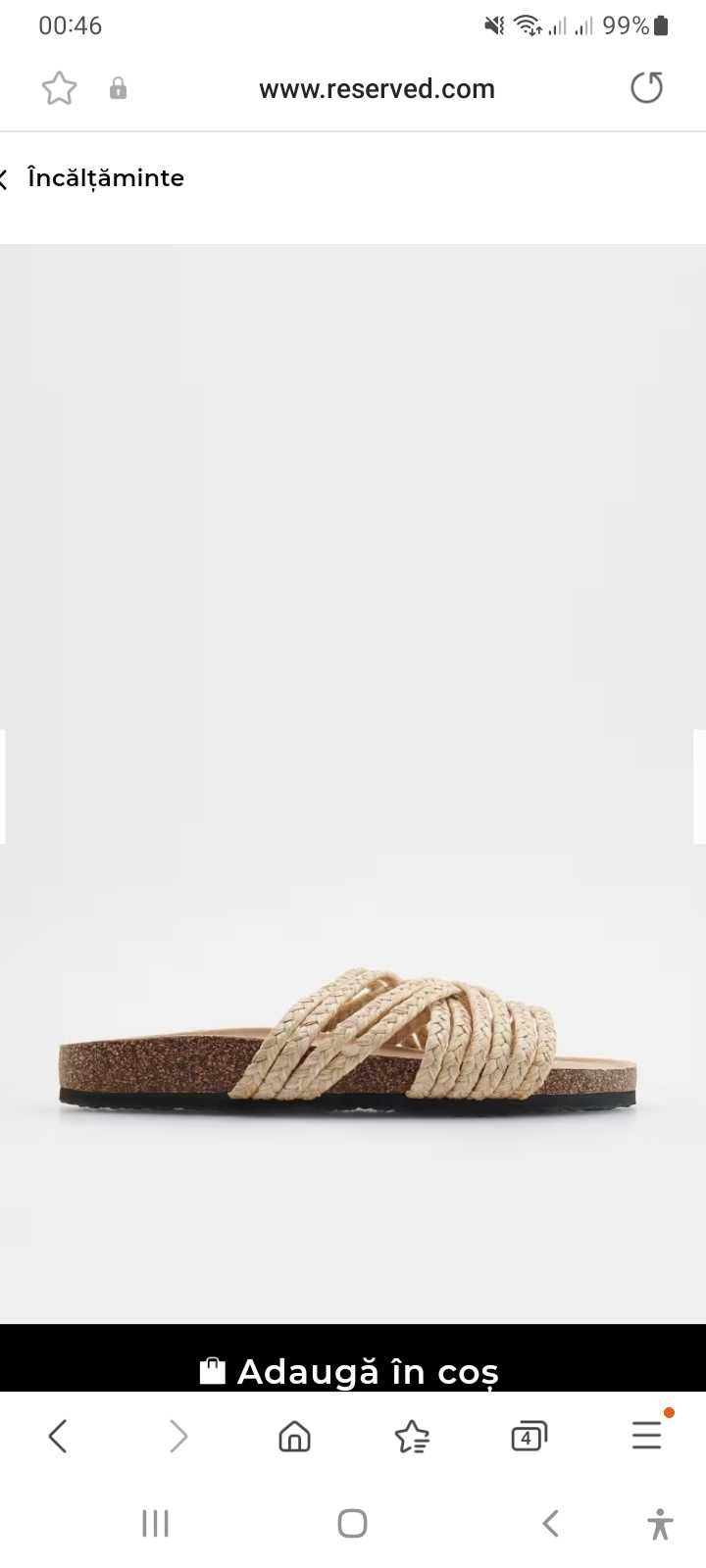Open browser bookmarks list

point(412,1437)
